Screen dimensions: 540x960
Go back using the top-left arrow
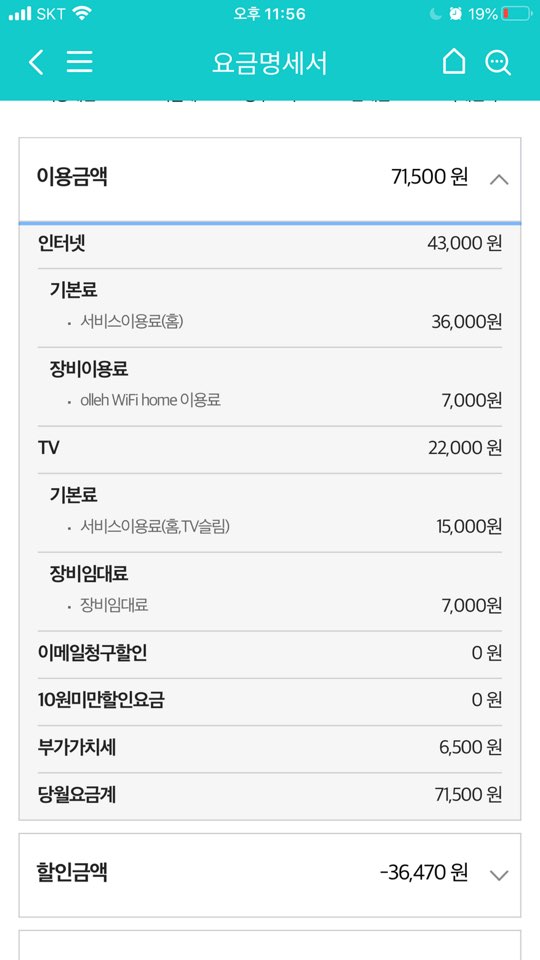(x=36, y=62)
